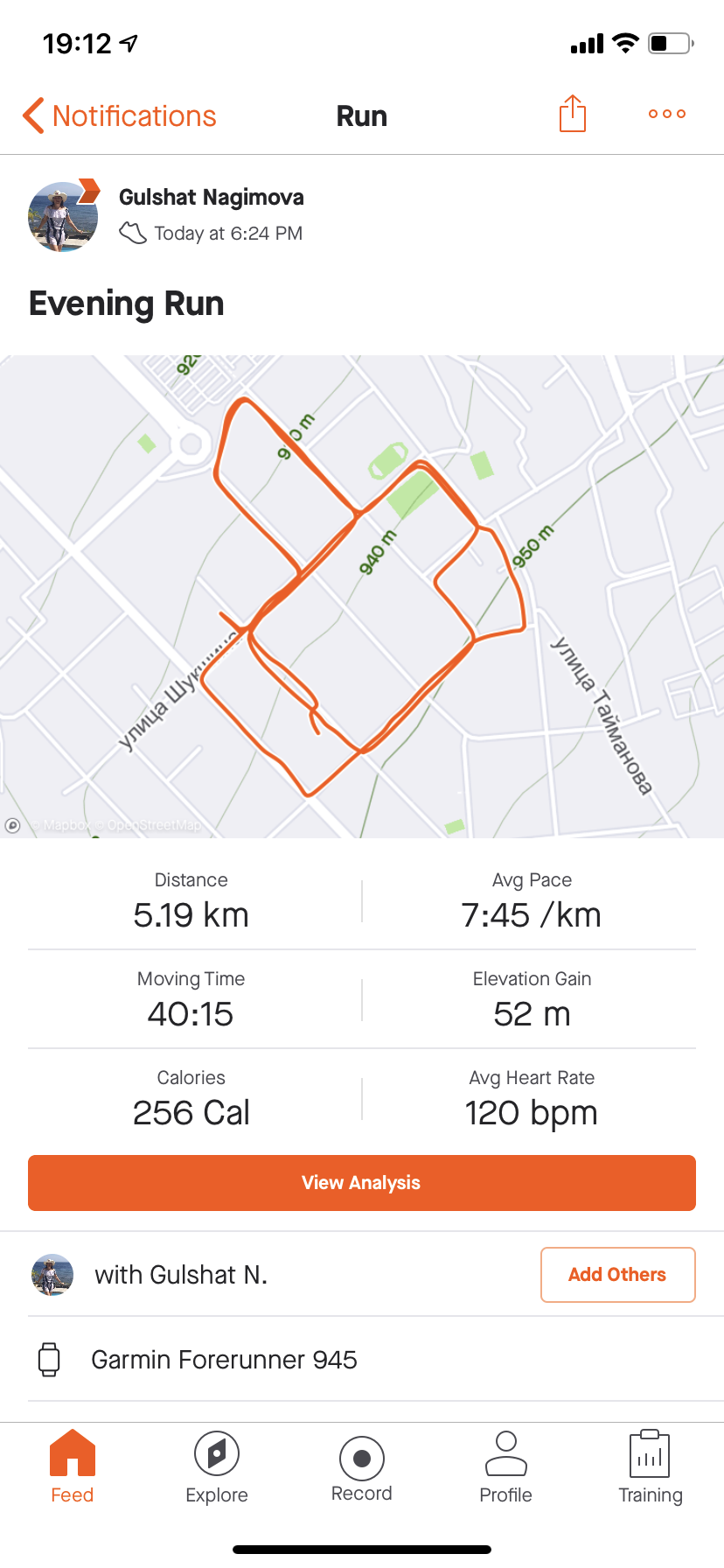Switch to the Feed tab
724x1568 pixels.
(72, 1466)
